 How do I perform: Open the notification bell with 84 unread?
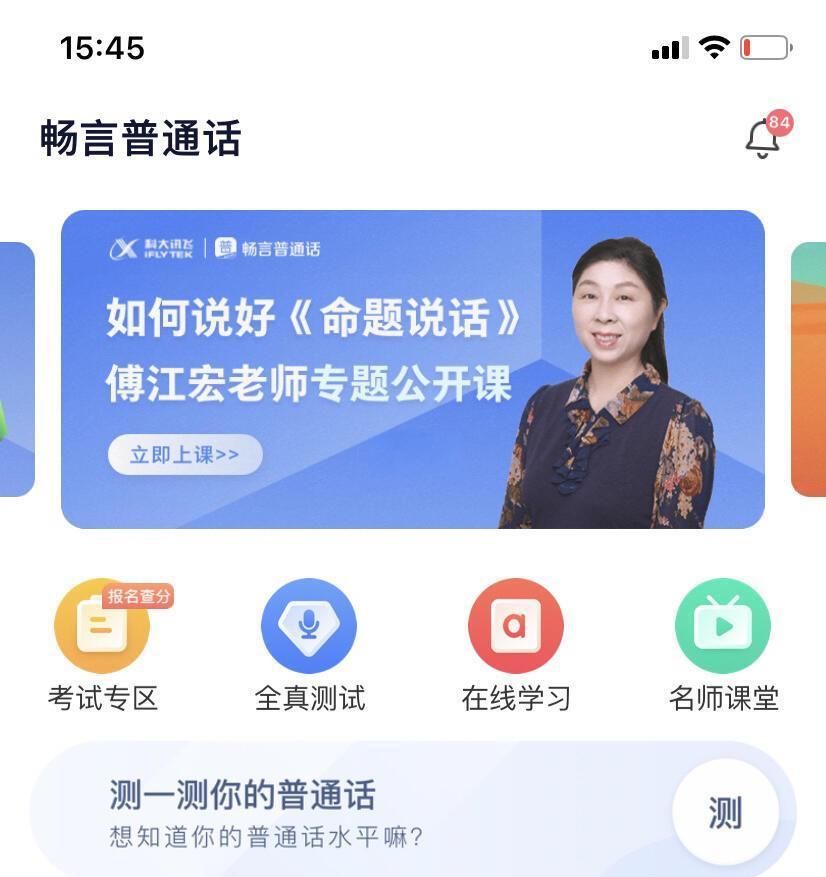coord(764,138)
